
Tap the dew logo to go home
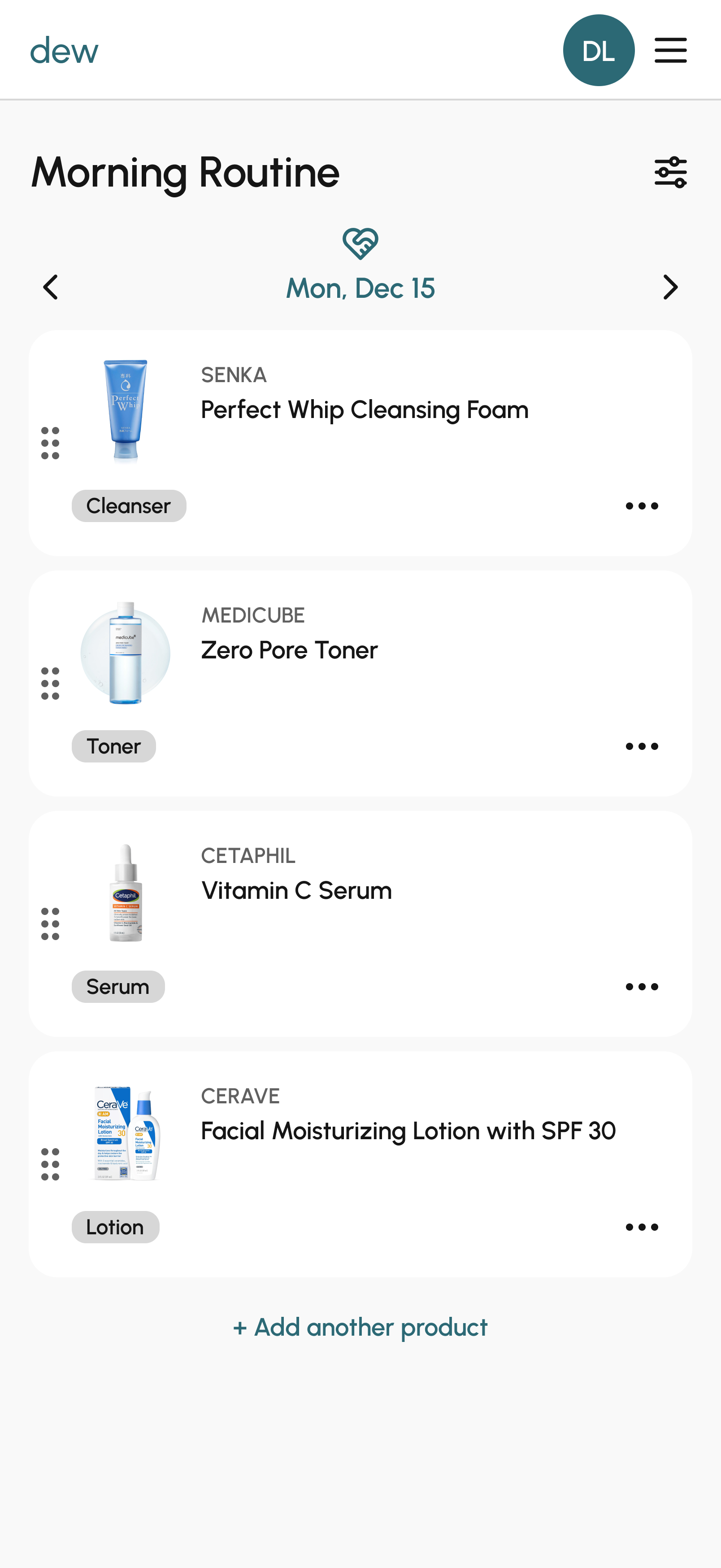(x=64, y=51)
